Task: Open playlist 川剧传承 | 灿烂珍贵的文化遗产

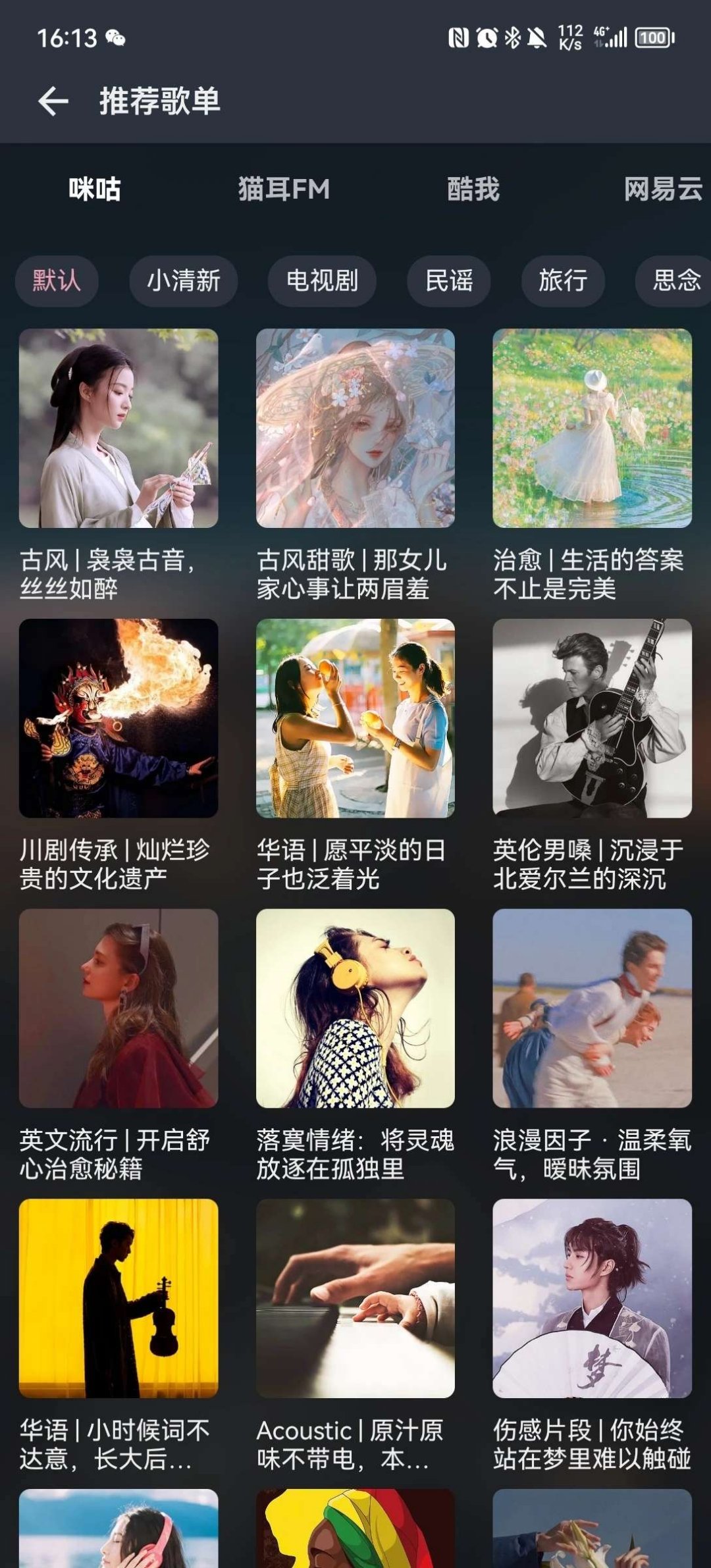Action: click(x=118, y=718)
